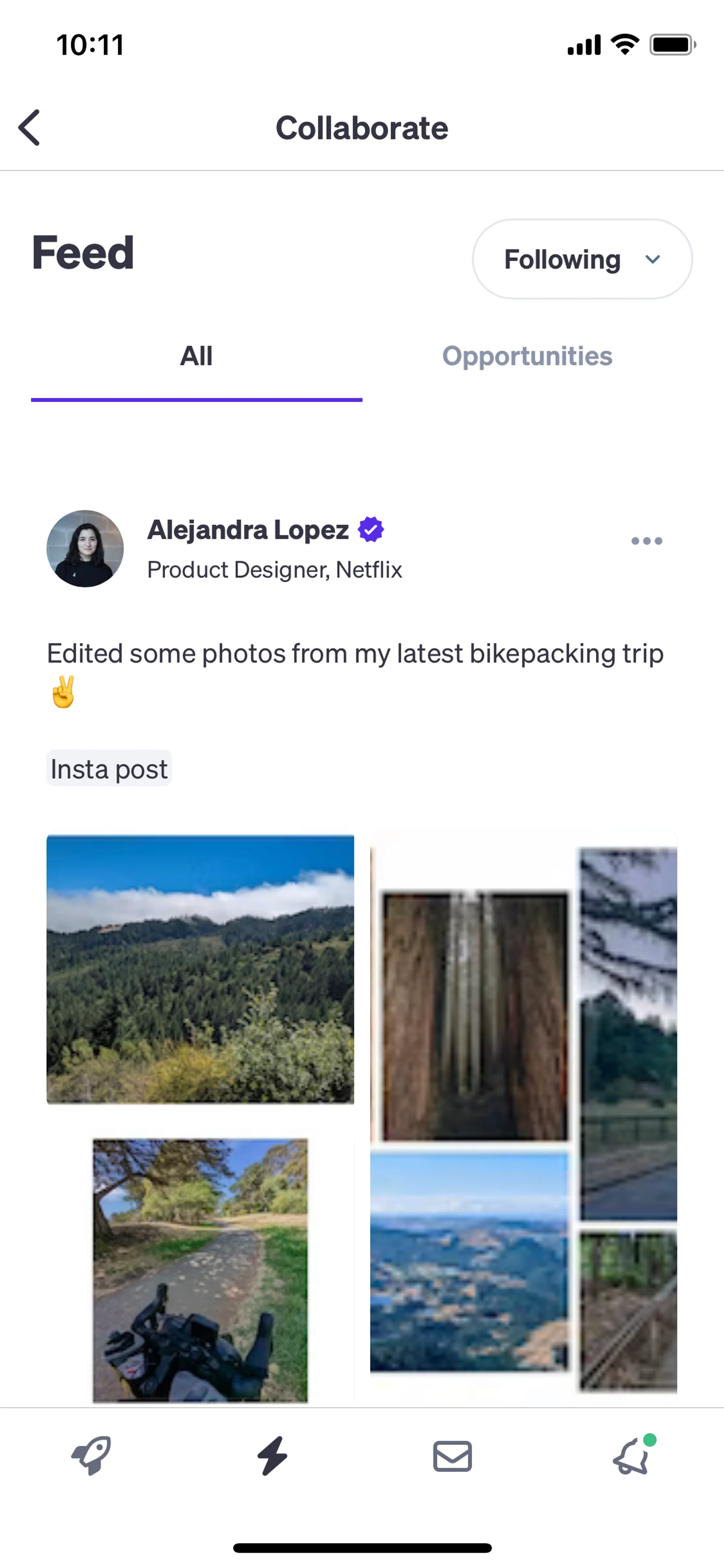Viewport: 724px width, 1568px height.
Task: Go back from Collaborate screen
Action: coord(29,128)
